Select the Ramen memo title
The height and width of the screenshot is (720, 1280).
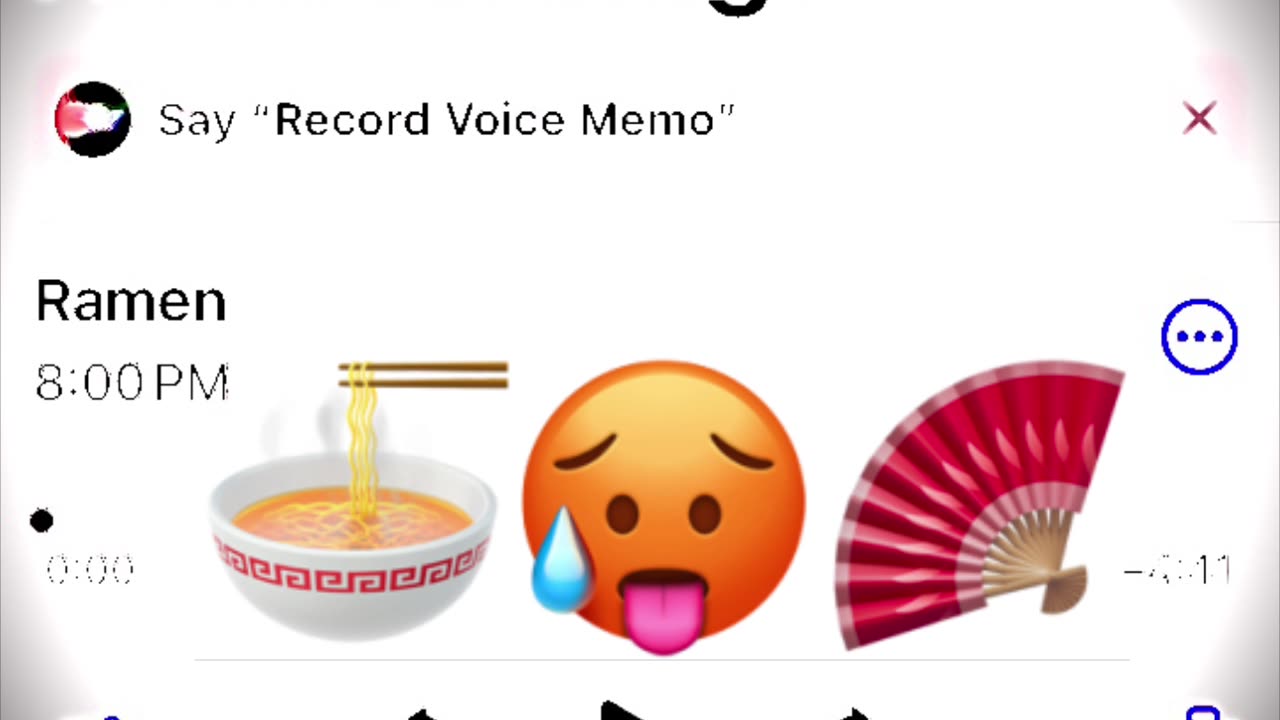click(x=131, y=301)
